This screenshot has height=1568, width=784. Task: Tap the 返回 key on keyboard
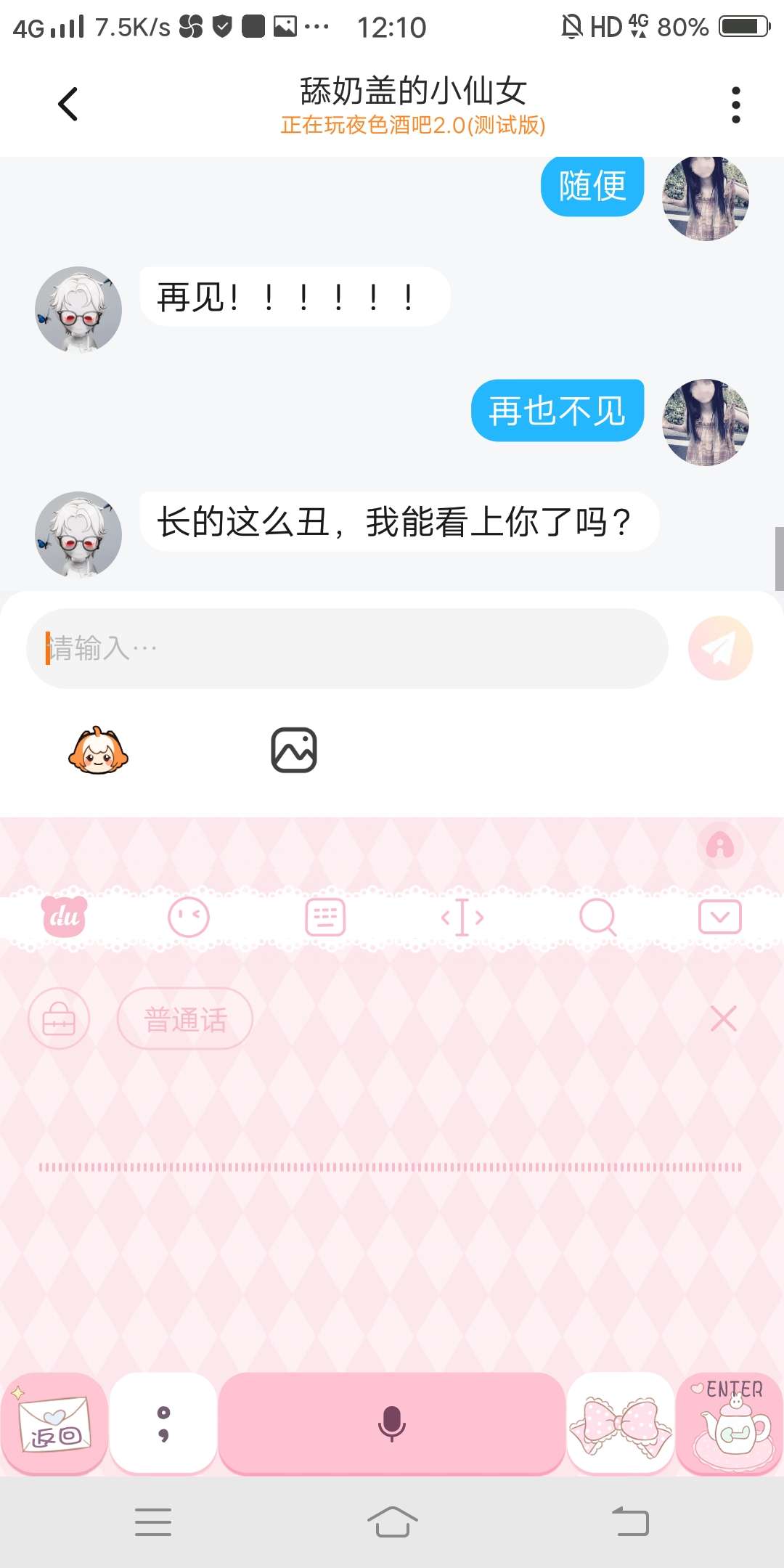click(54, 1424)
